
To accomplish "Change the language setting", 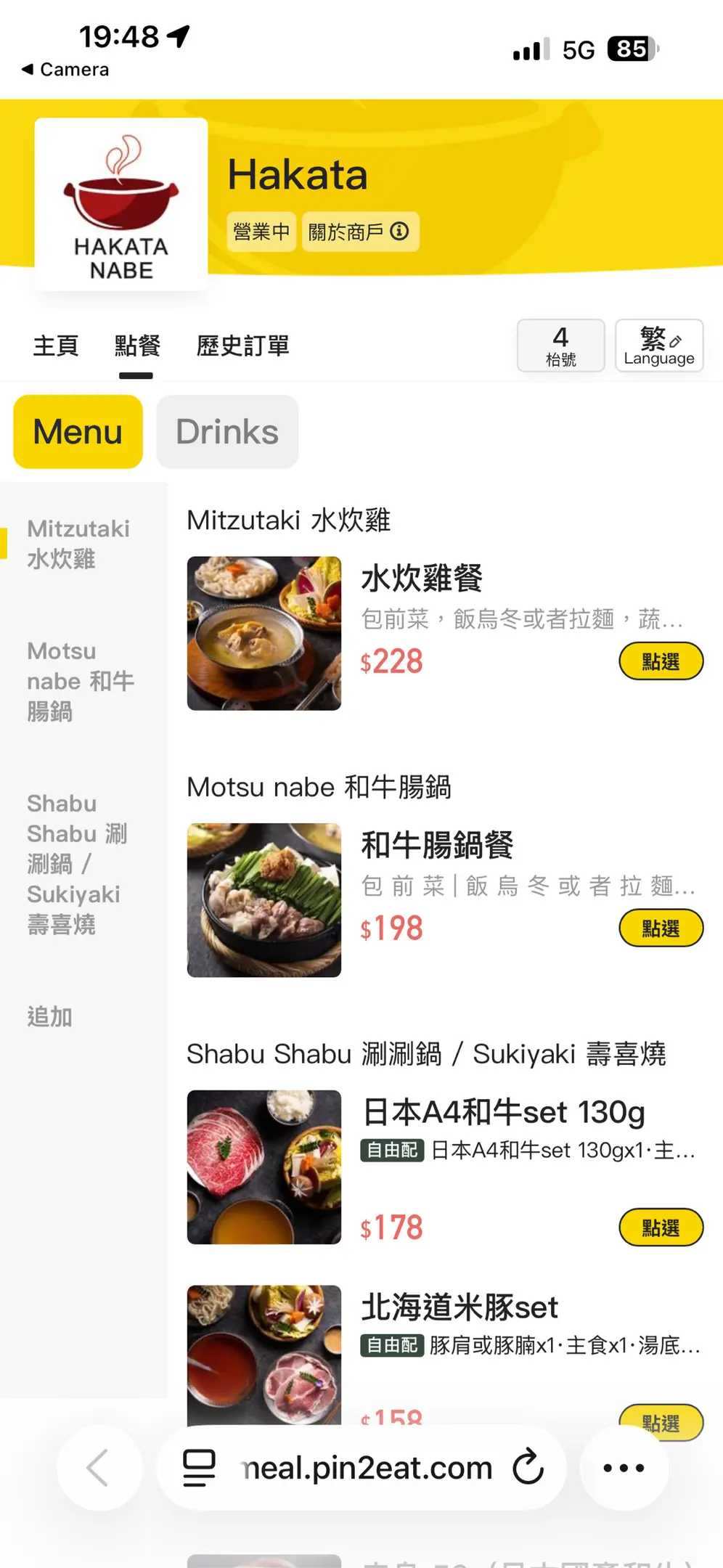I will click(x=658, y=346).
